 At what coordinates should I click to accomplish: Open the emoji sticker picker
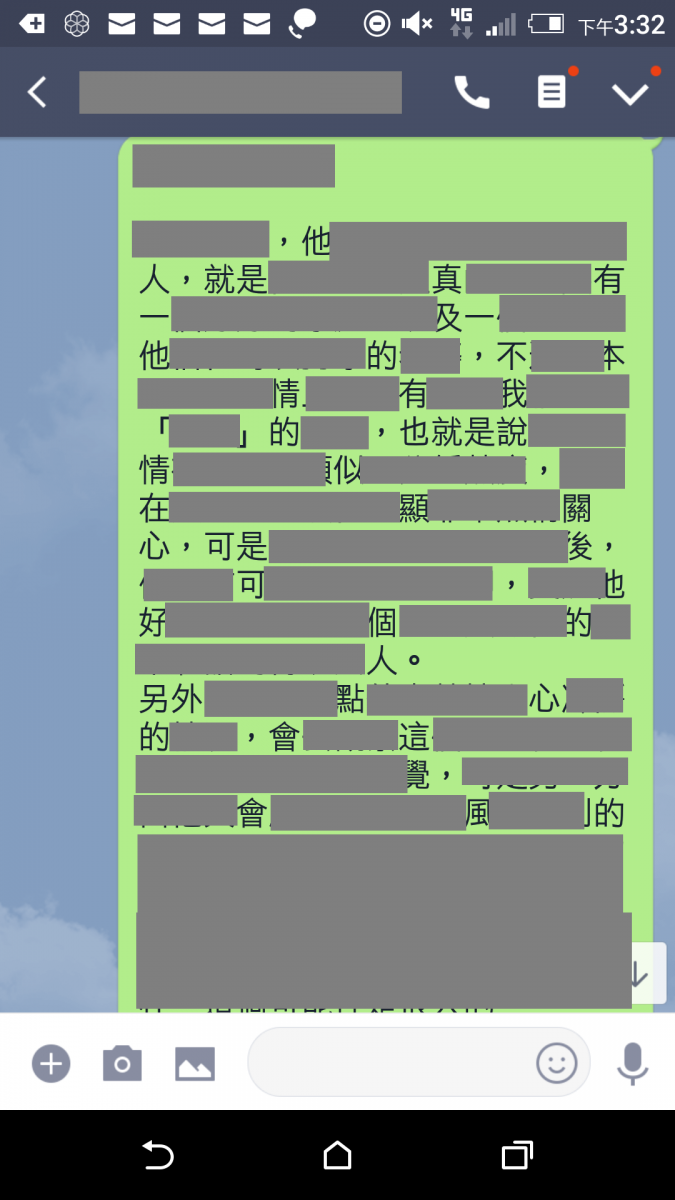557,1063
